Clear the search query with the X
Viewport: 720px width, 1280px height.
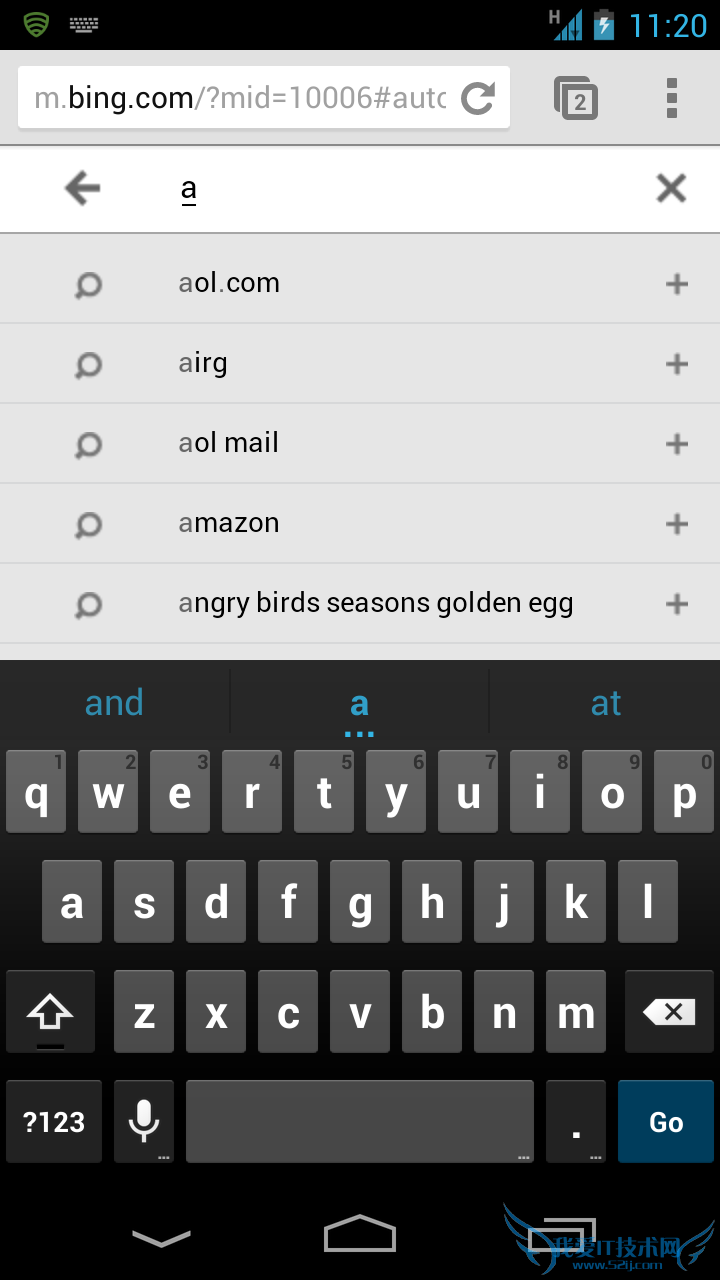point(670,188)
